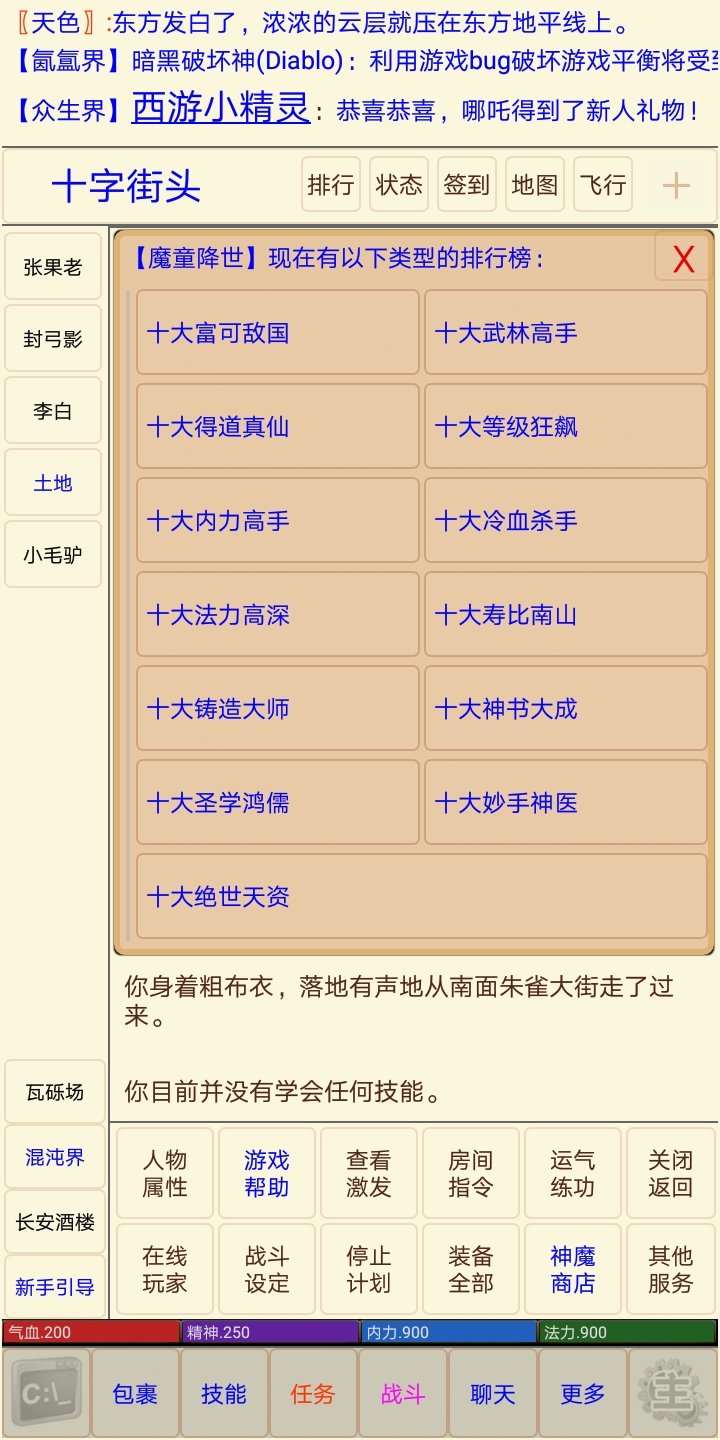Go to 长安酒楼 from the sidebar
Viewport: 720px width, 1440px height.
(x=52, y=1222)
